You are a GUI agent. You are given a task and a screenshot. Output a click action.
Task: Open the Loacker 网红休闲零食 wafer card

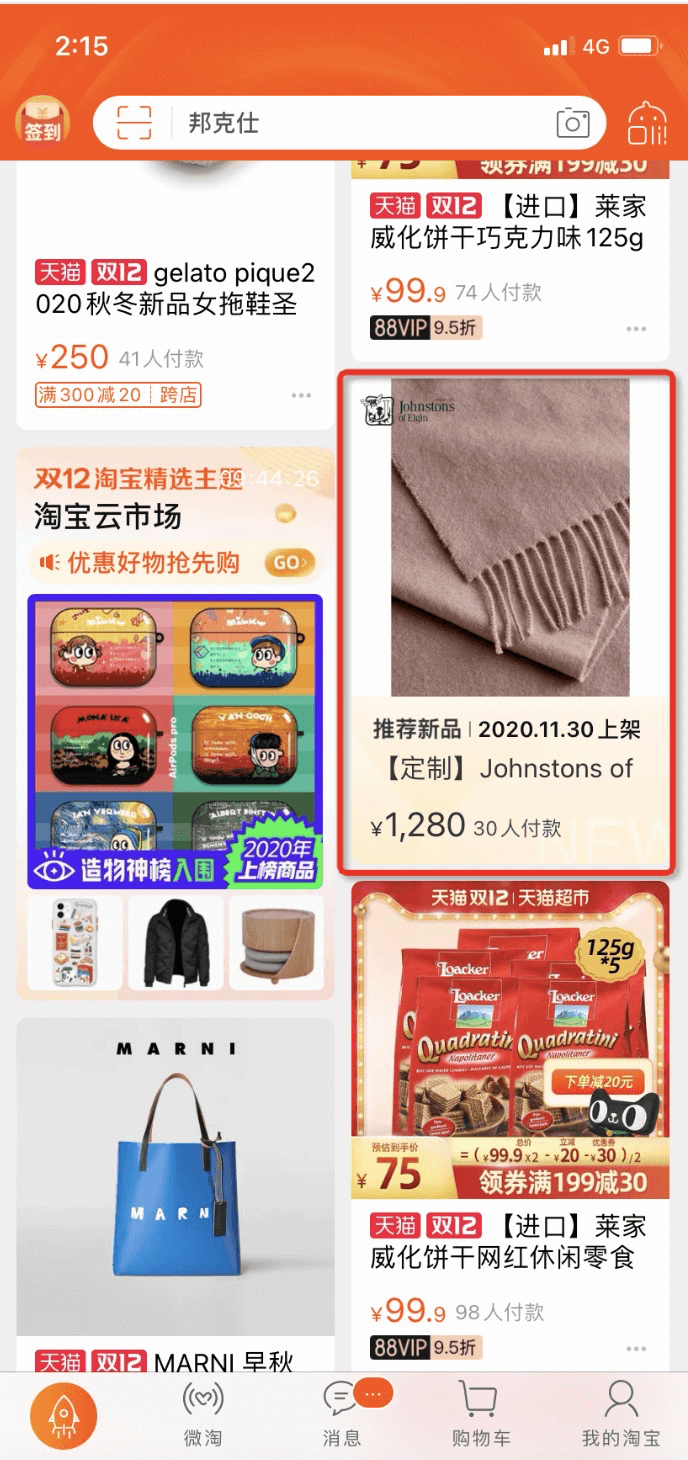pyautogui.click(x=510, y=1120)
